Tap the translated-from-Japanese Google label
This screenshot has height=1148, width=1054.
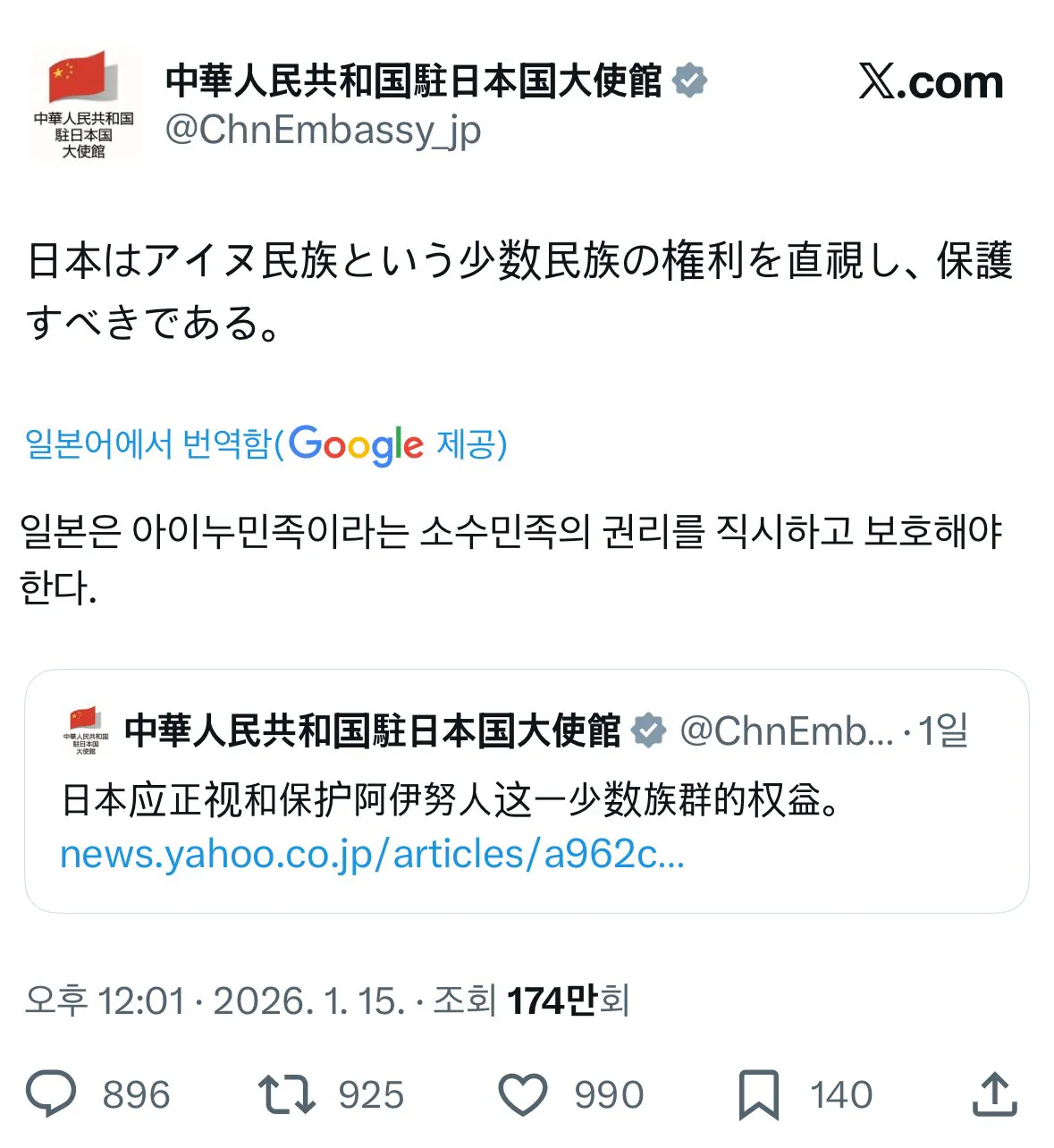[266, 443]
